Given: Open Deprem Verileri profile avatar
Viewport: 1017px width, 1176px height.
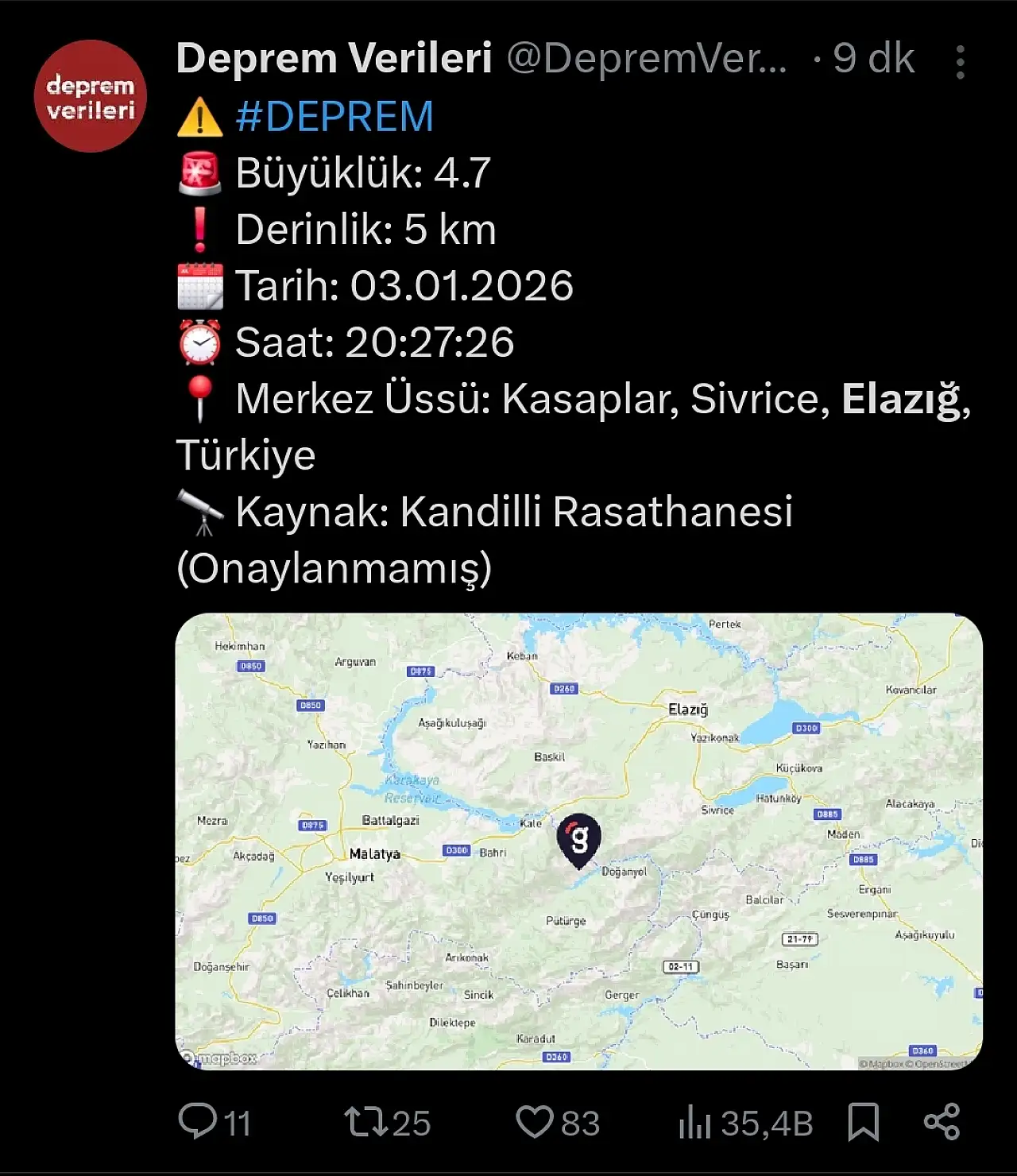Looking at the screenshot, I should tap(90, 96).
